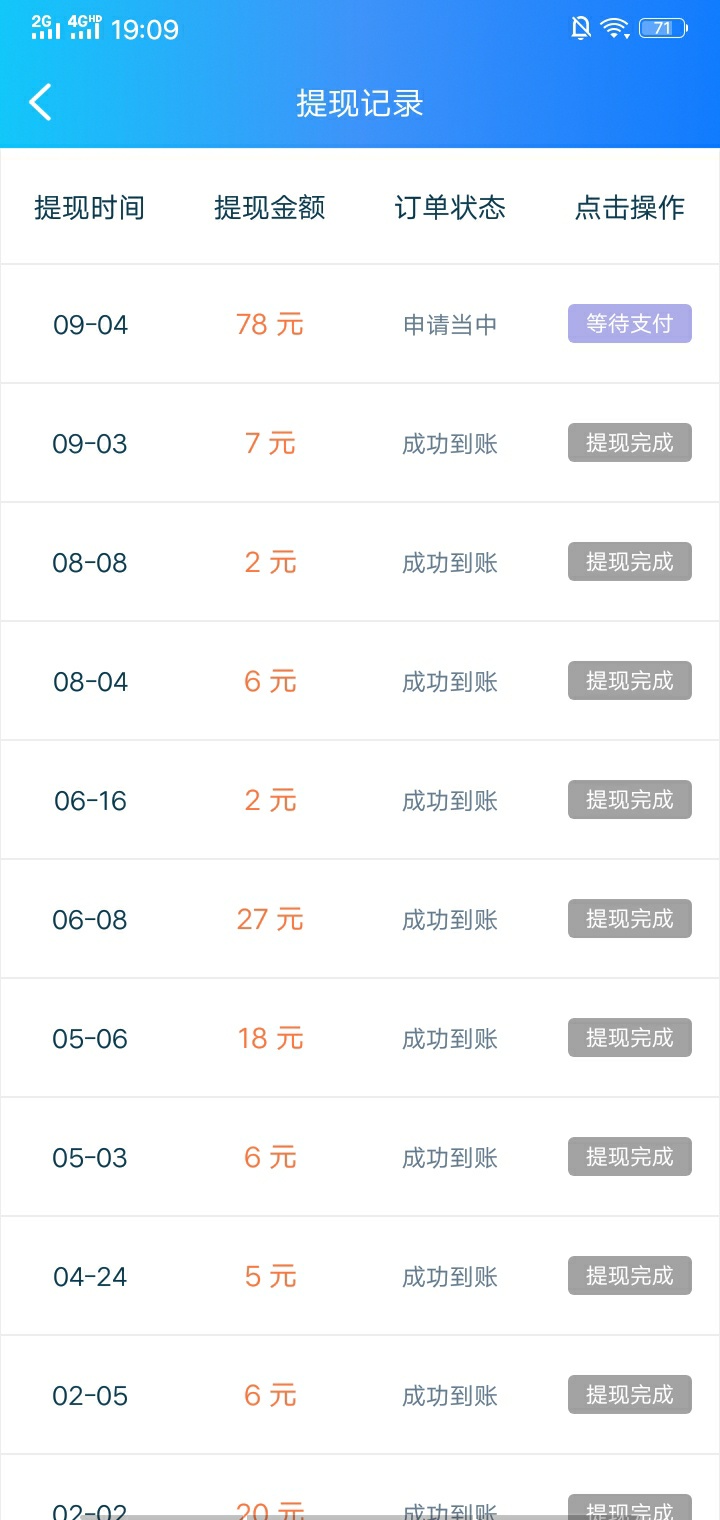Tap 等待支付 on the 09-04 row

(630, 324)
